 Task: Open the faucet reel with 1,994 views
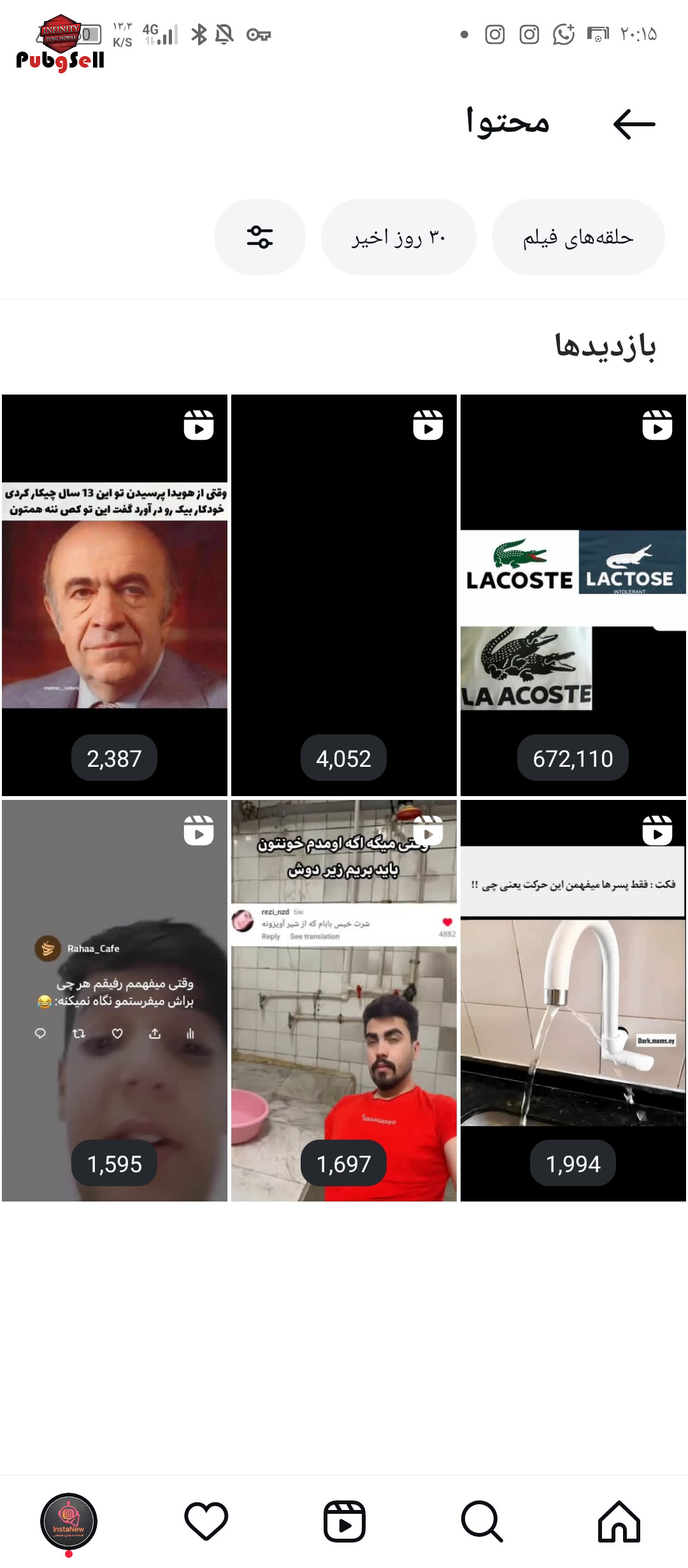pyautogui.click(x=573, y=1001)
